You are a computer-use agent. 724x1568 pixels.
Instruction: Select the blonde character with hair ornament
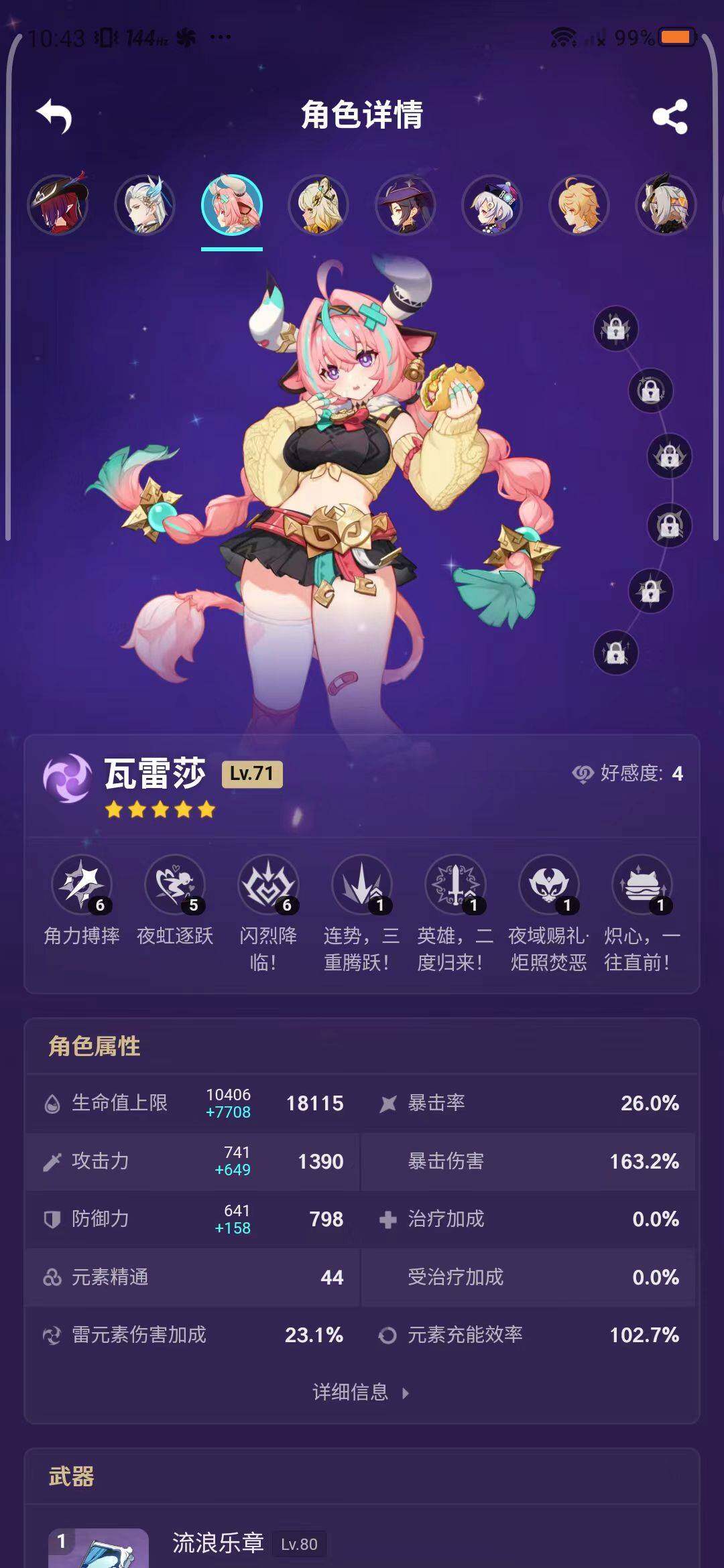(x=318, y=204)
